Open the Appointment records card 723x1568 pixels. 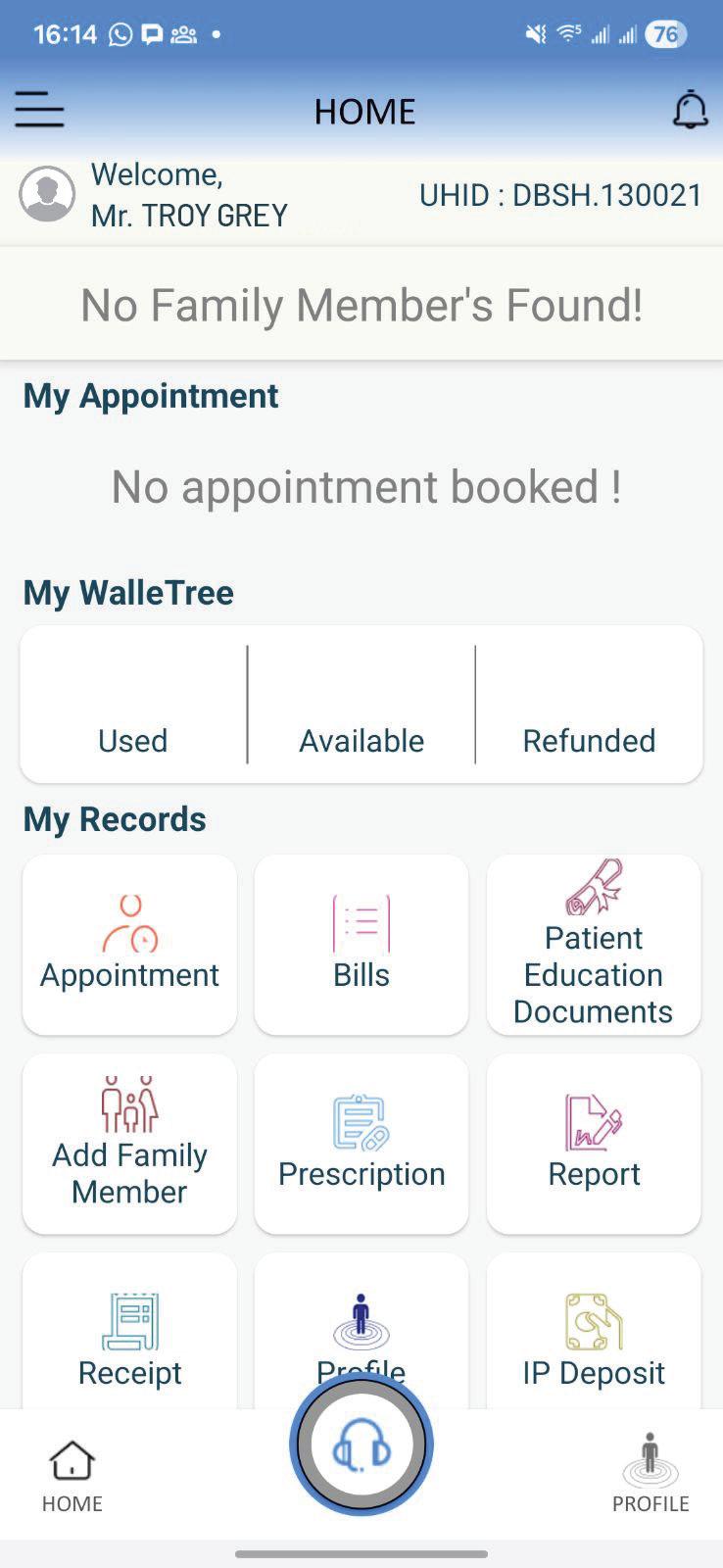129,945
